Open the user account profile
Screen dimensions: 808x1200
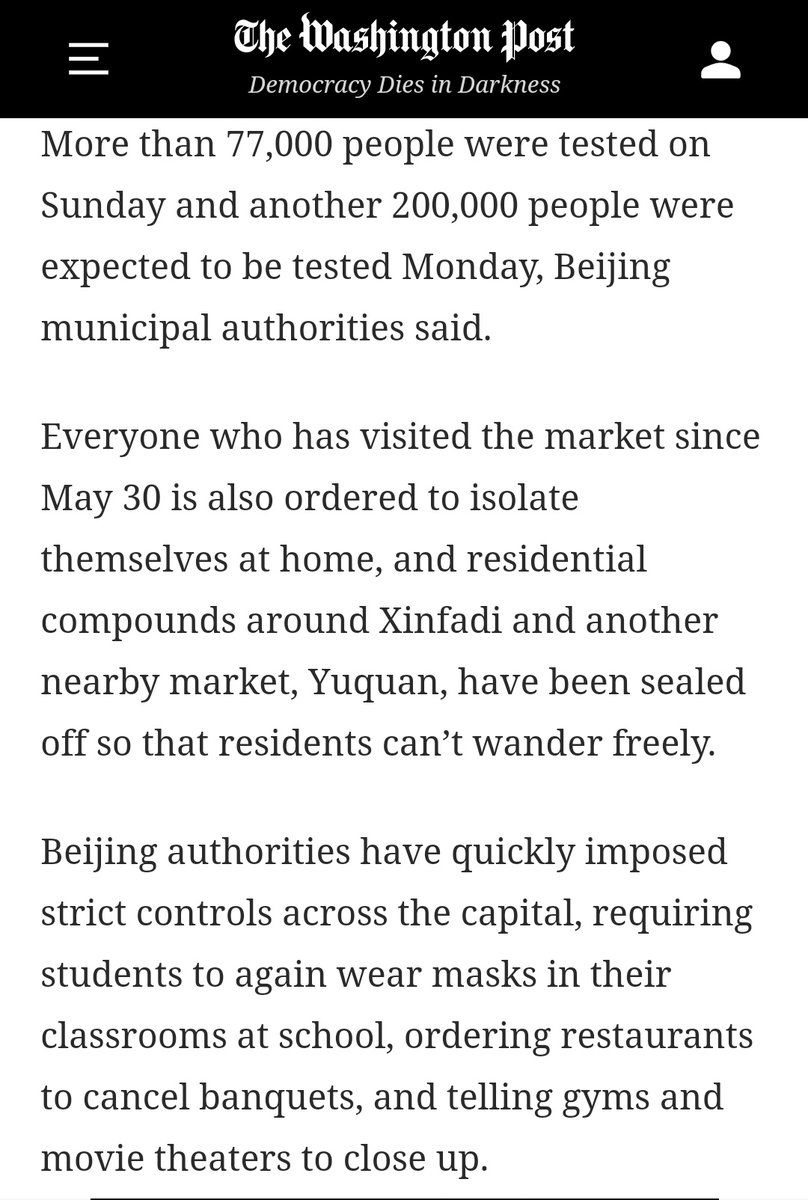720,59
